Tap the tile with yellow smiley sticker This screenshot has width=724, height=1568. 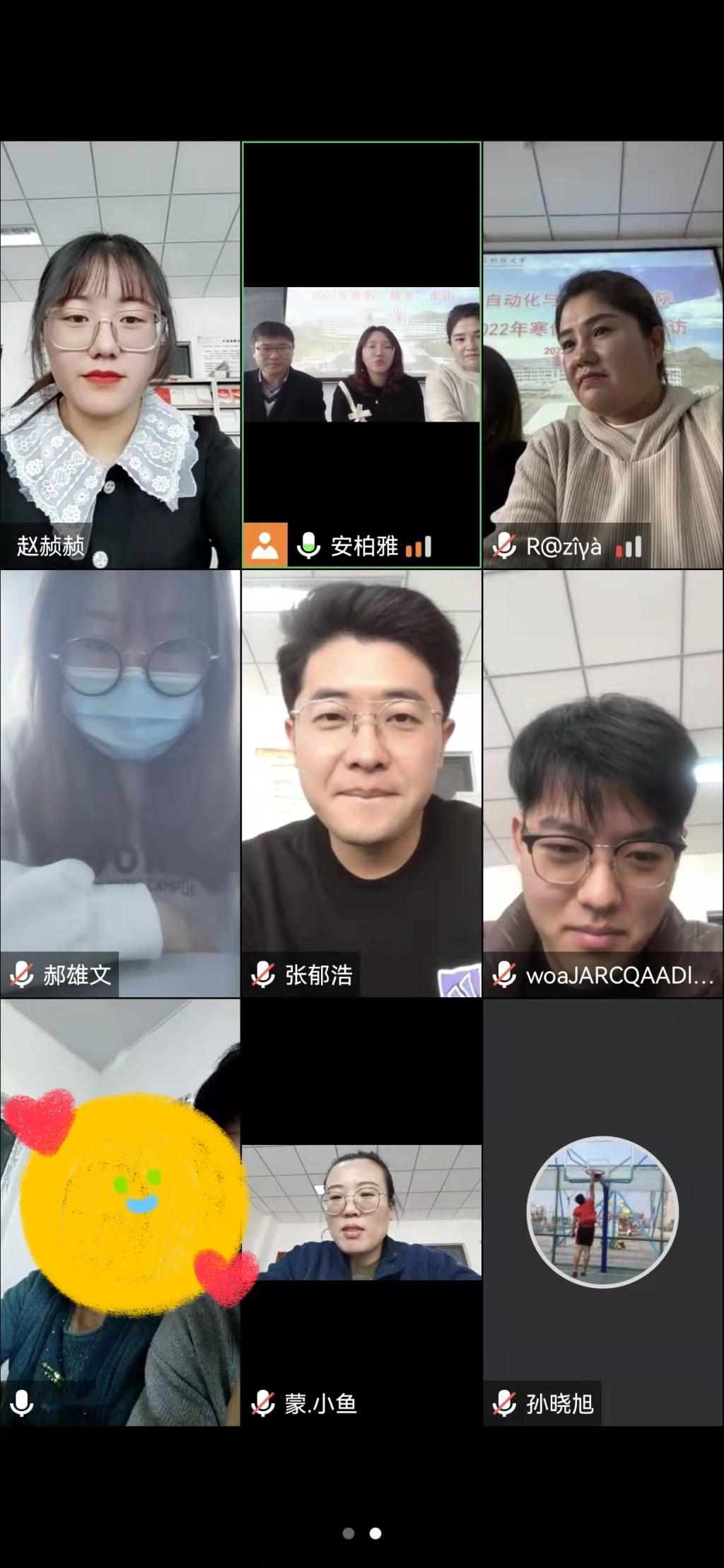coord(120,1212)
